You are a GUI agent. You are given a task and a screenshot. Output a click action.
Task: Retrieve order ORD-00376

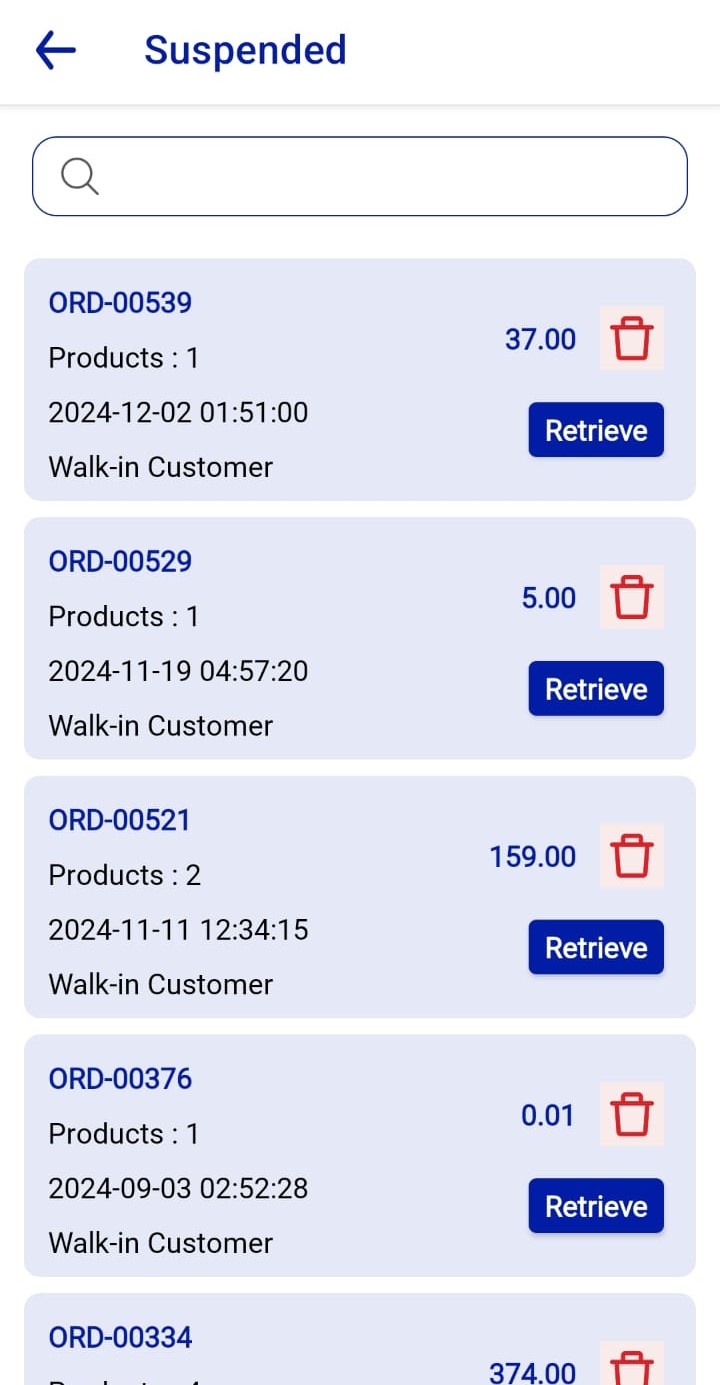point(596,1206)
